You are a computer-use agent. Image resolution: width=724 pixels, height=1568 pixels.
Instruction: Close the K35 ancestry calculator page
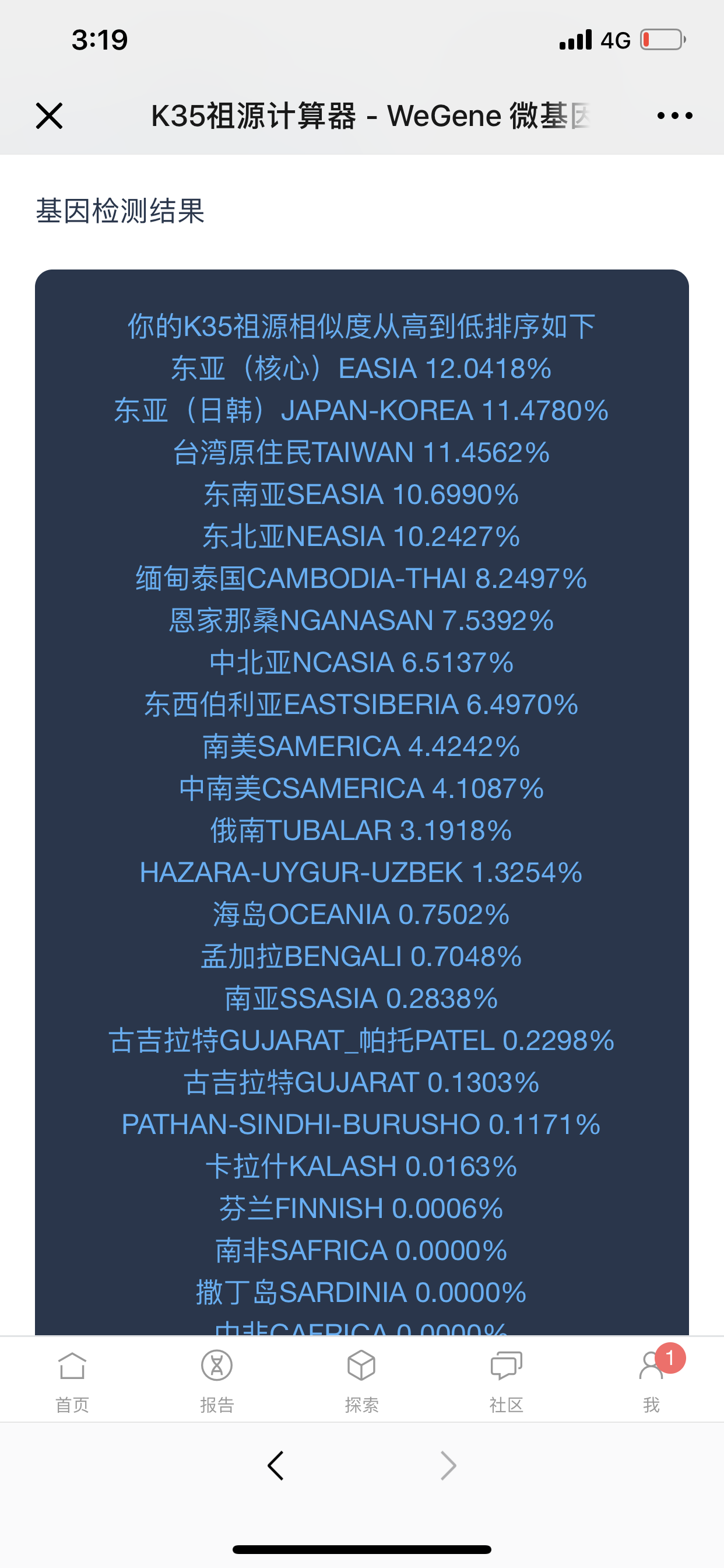click(x=50, y=116)
